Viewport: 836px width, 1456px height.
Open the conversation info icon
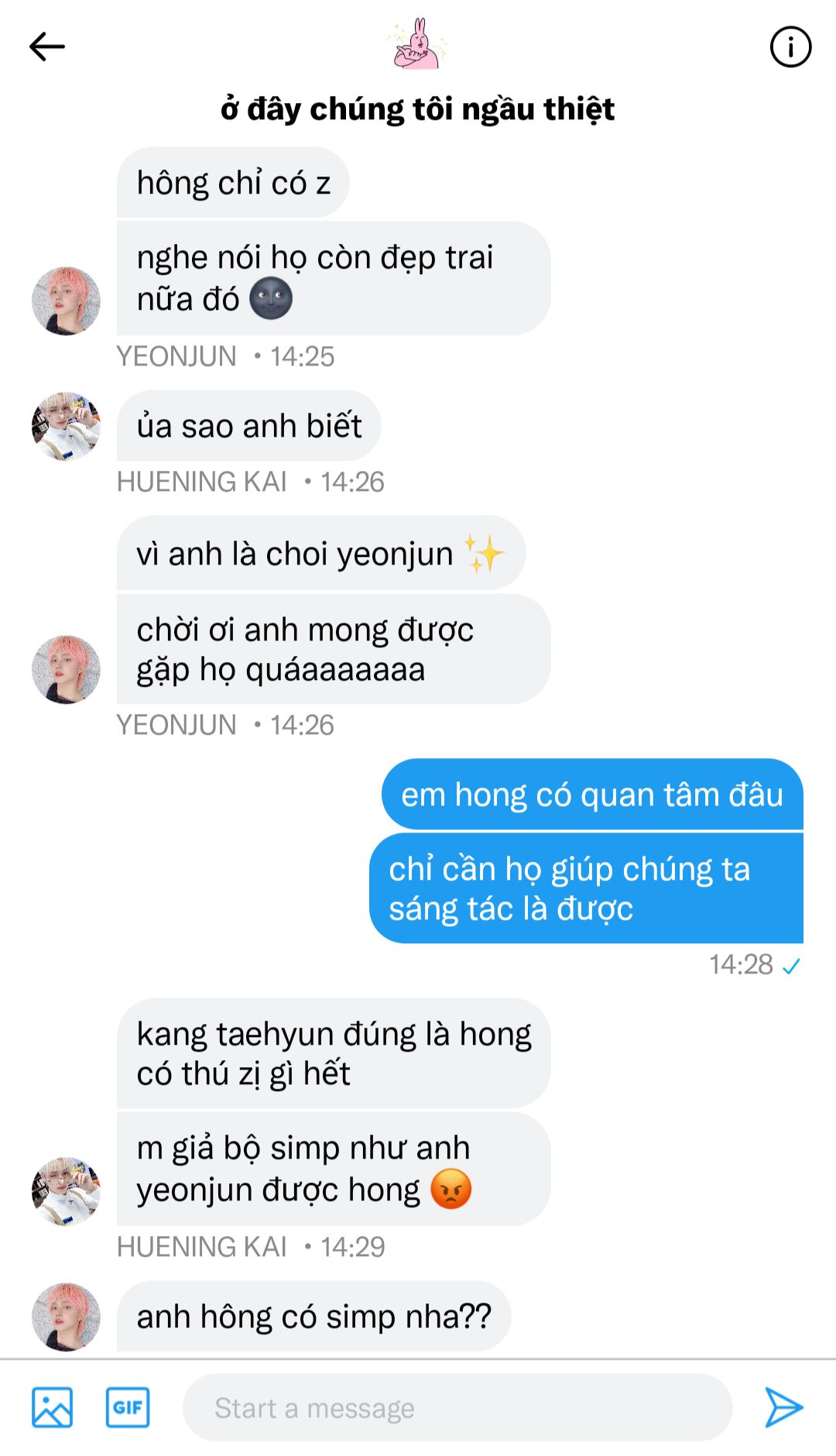coord(790,46)
